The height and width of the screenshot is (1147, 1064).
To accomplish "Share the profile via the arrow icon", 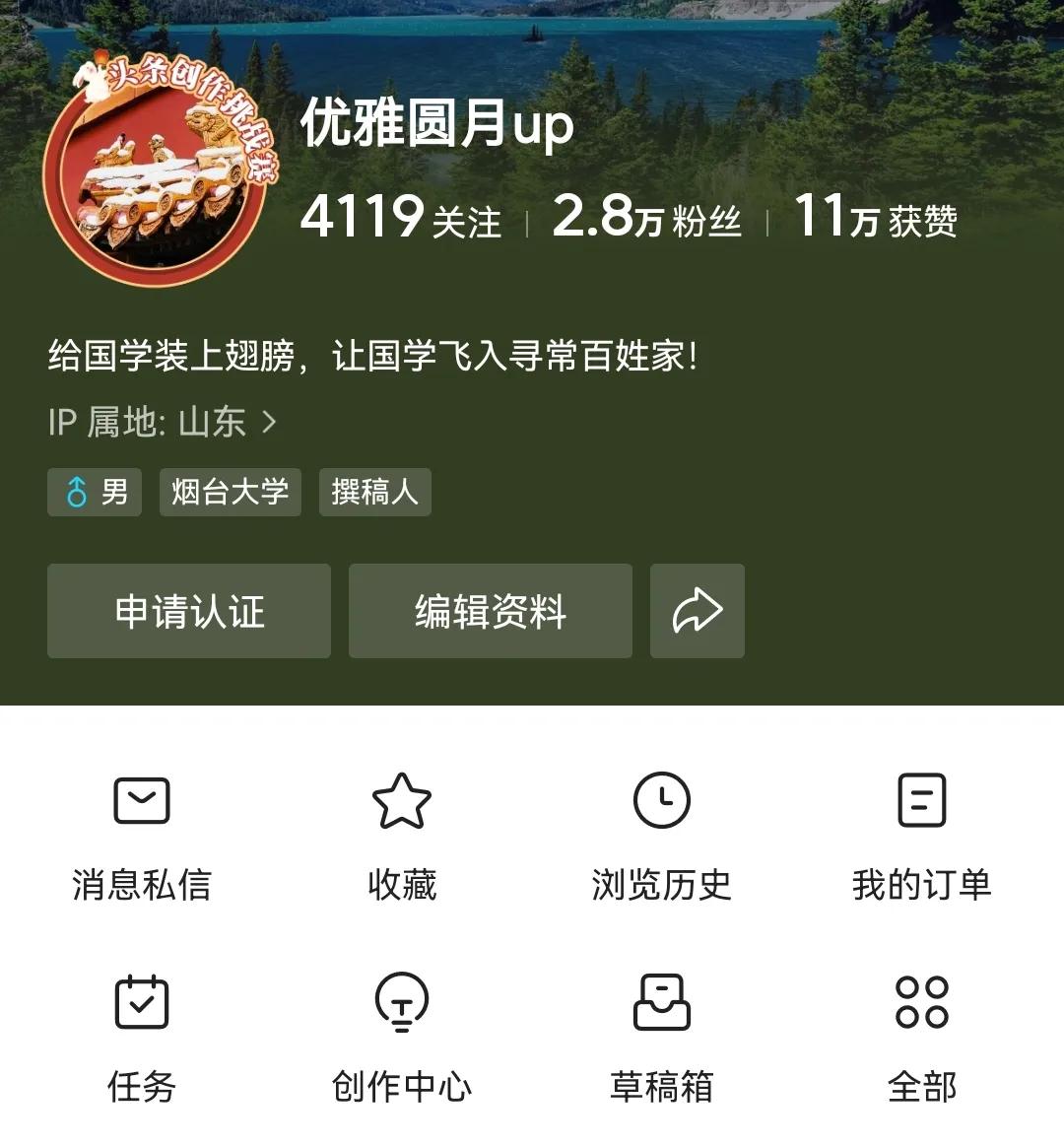I will coord(697,611).
